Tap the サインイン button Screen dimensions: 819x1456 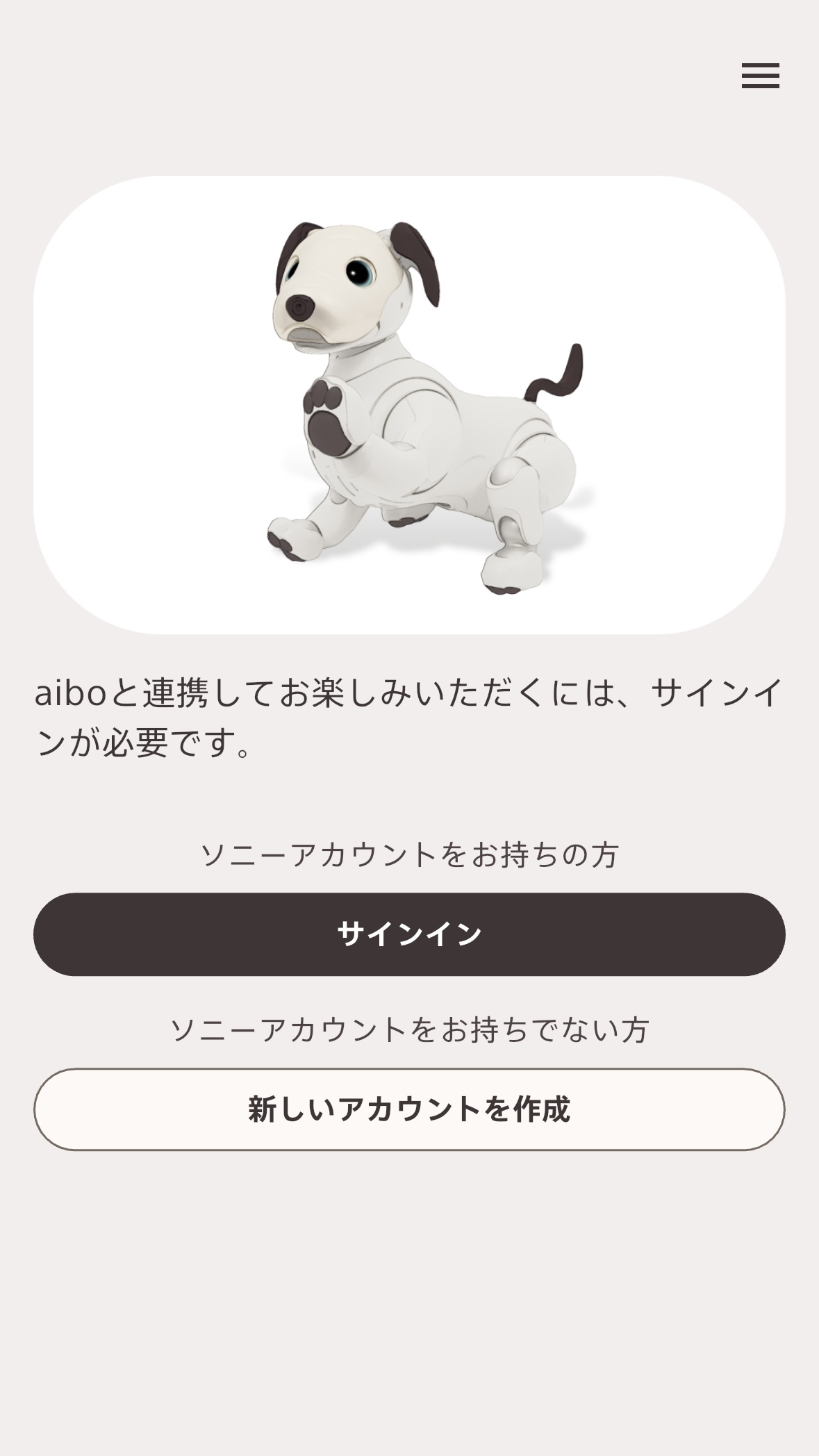pyautogui.click(x=409, y=934)
